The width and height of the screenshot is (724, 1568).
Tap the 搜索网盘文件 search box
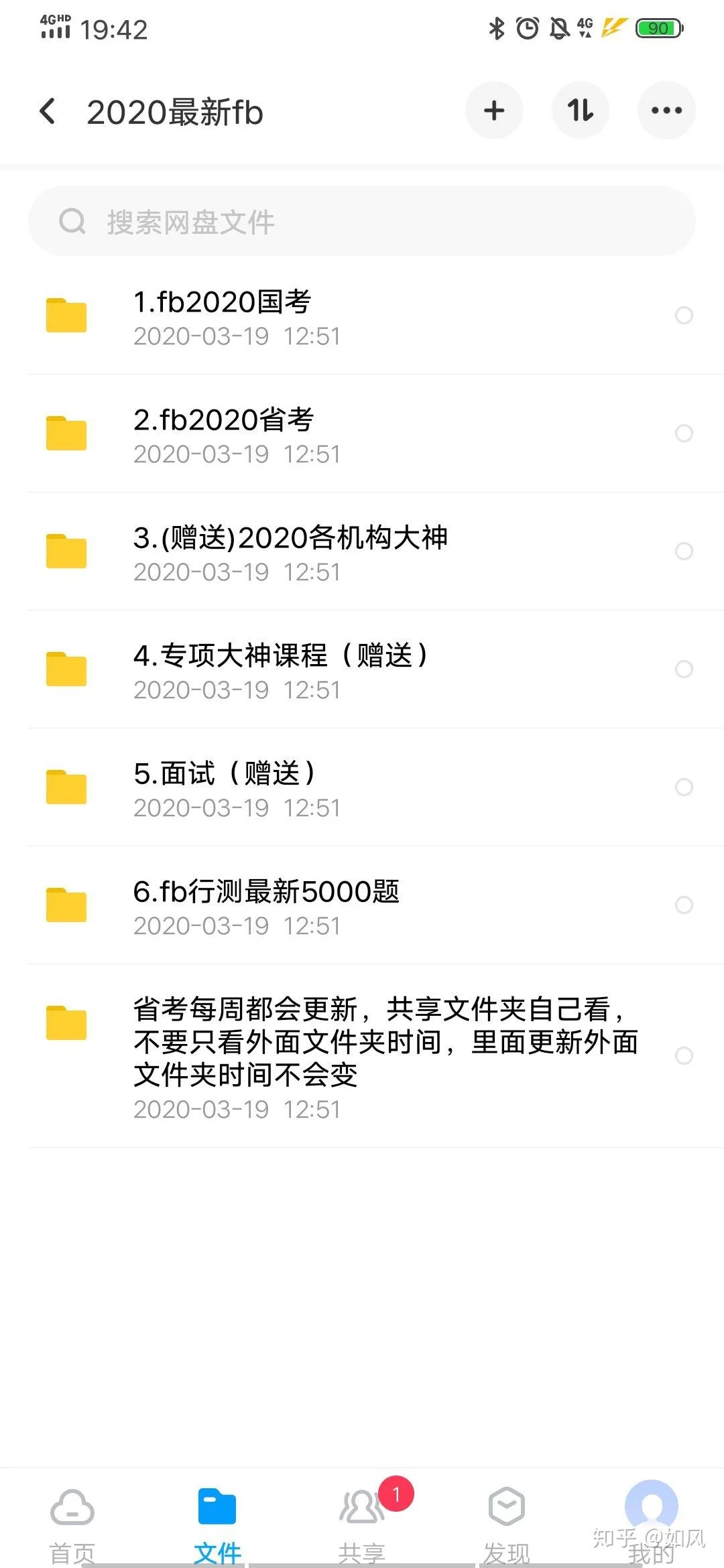click(362, 221)
